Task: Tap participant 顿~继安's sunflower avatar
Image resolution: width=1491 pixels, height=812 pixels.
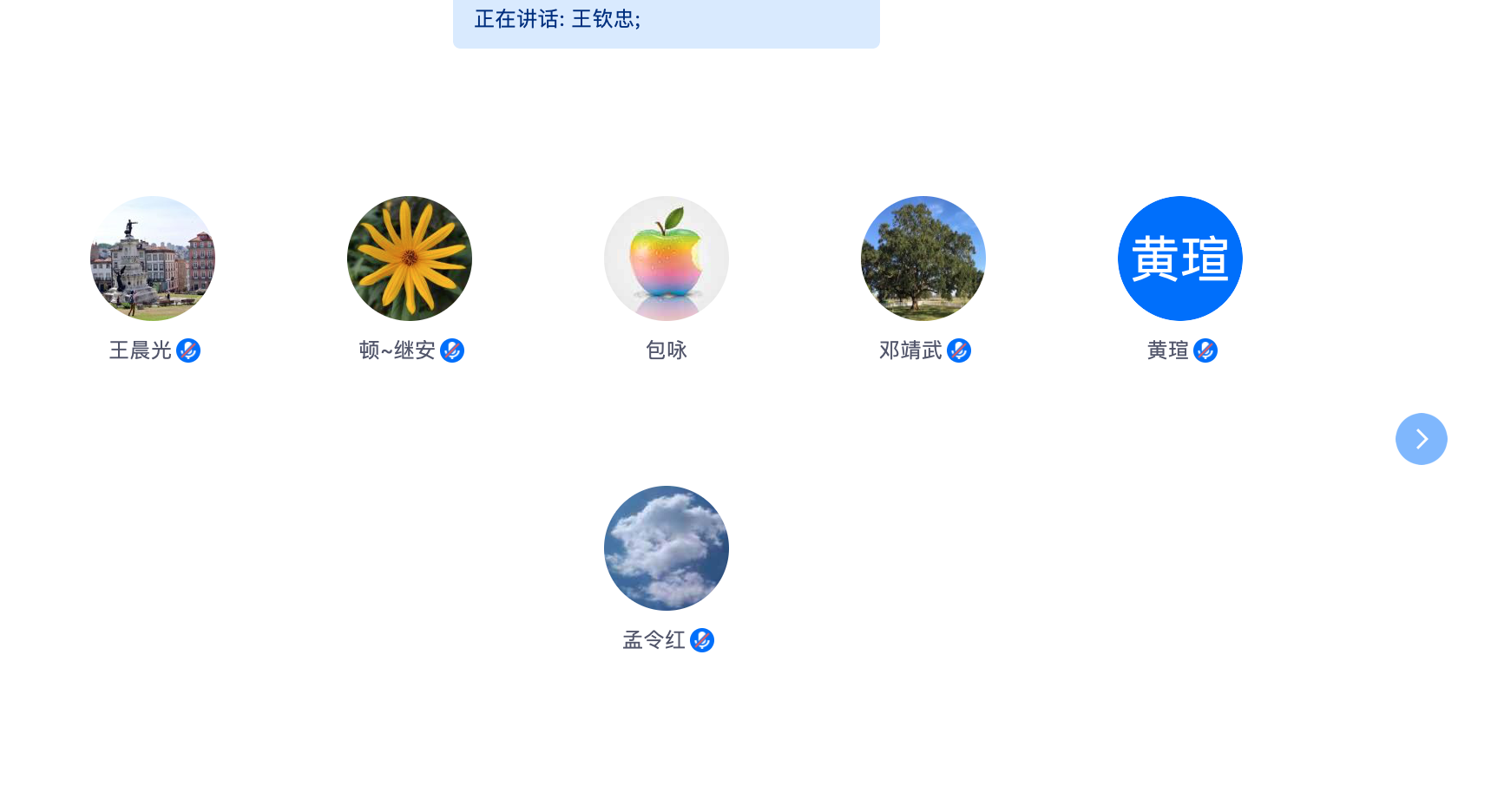Action: pos(410,259)
